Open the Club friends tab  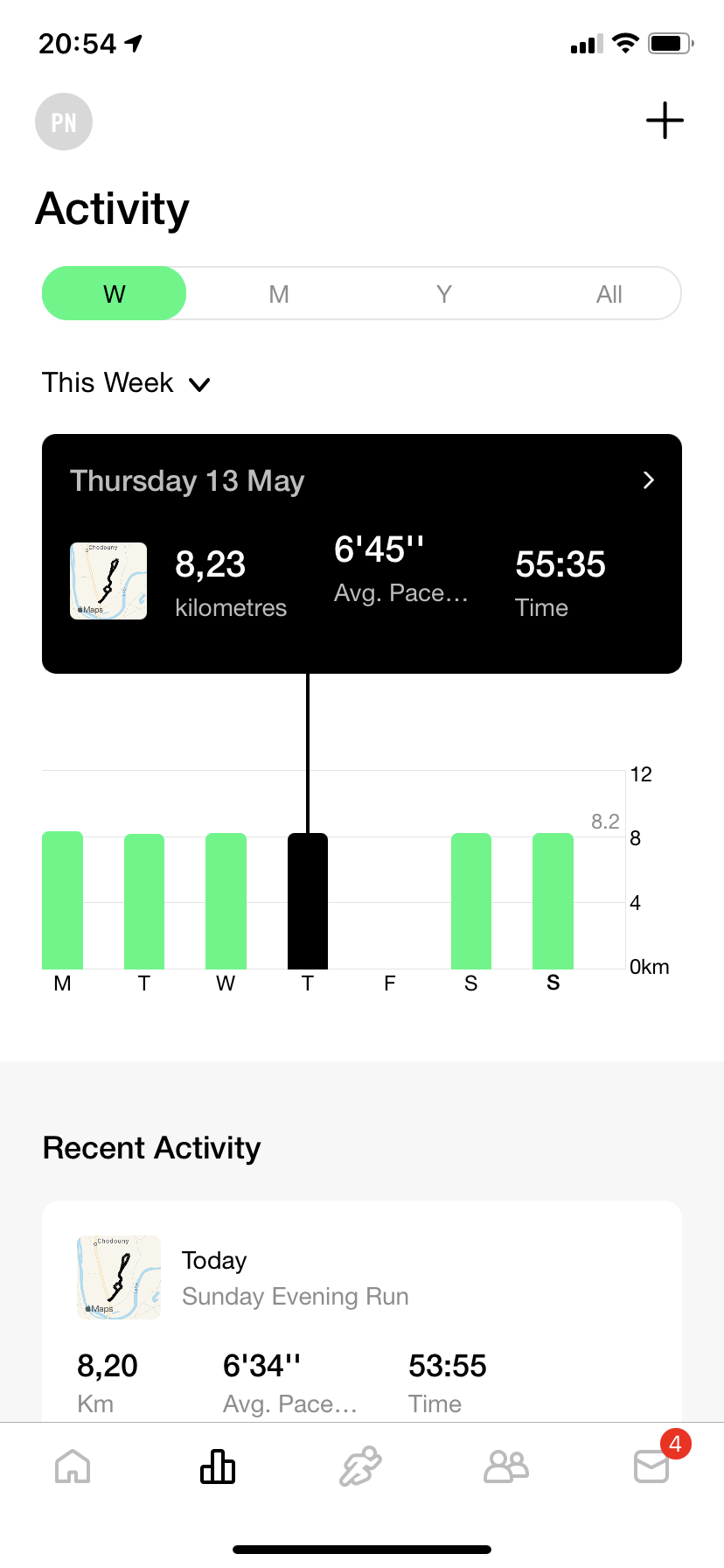506,1466
